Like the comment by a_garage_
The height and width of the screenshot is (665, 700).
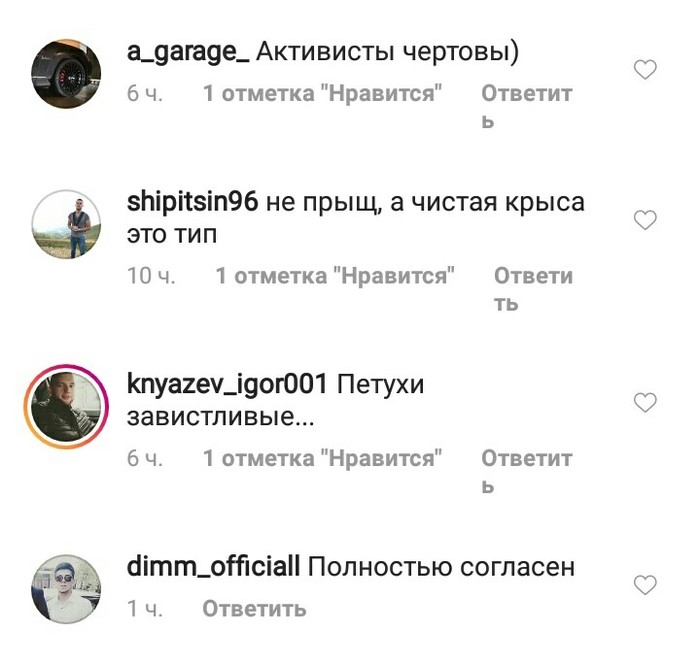[647, 69]
